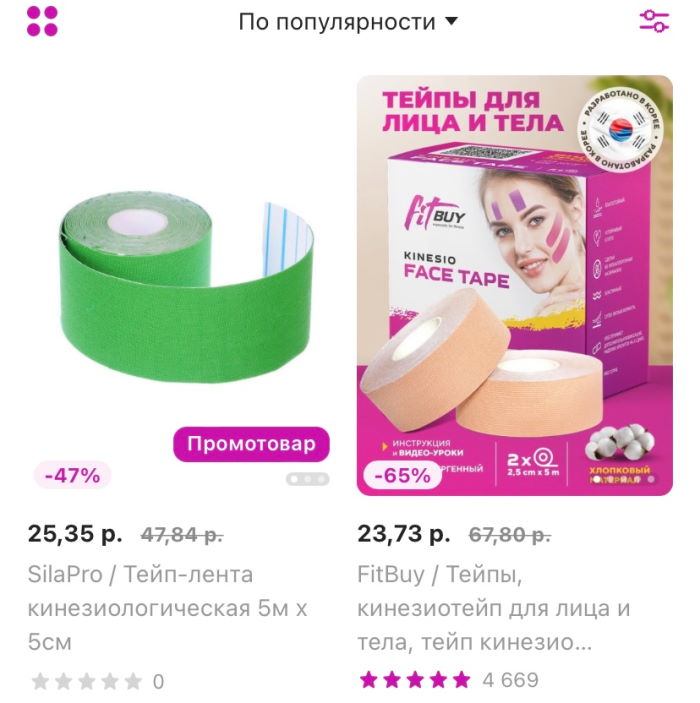The height and width of the screenshot is (703, 700).
Task: Open the По популярности sorting dropdown
Action: coord(347,22)
